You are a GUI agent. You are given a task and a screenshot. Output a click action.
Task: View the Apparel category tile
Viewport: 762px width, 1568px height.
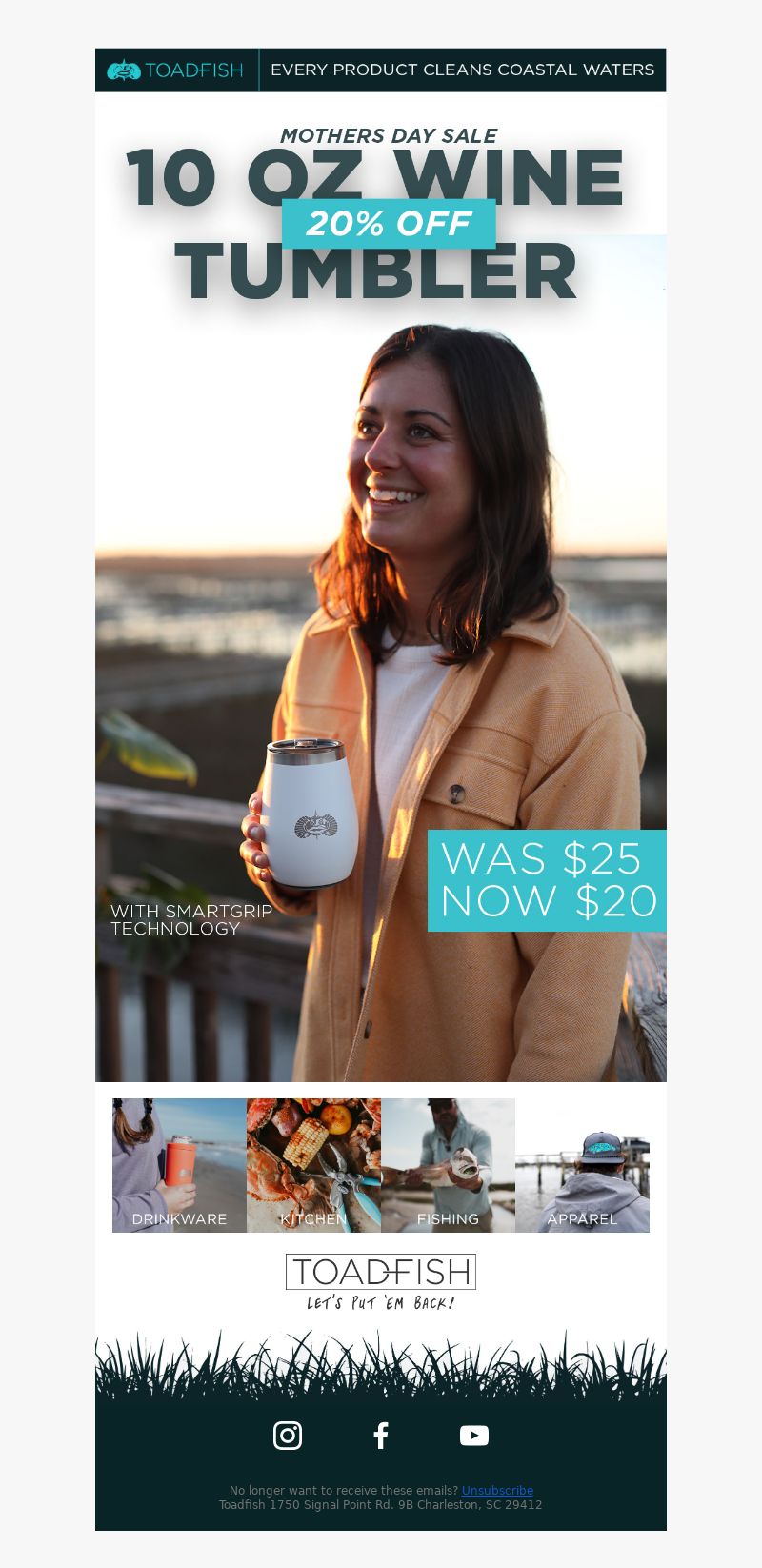click(x=582, y=1165)
